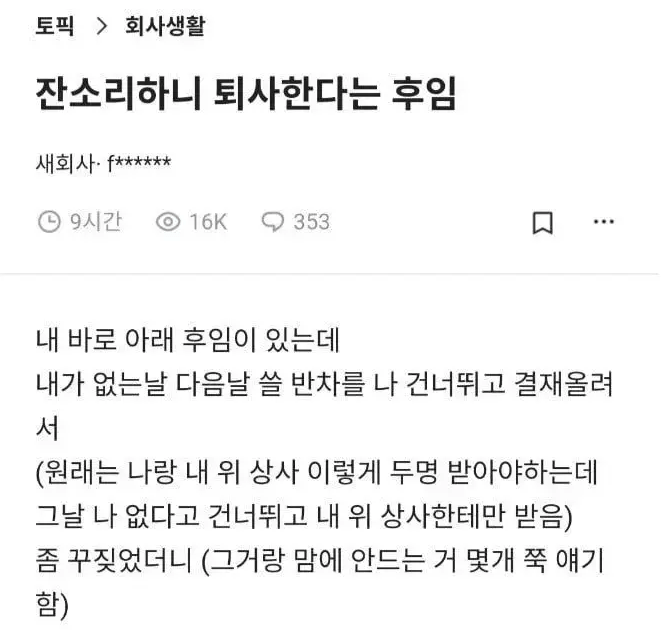Bookmark this post

pos(543,222)
